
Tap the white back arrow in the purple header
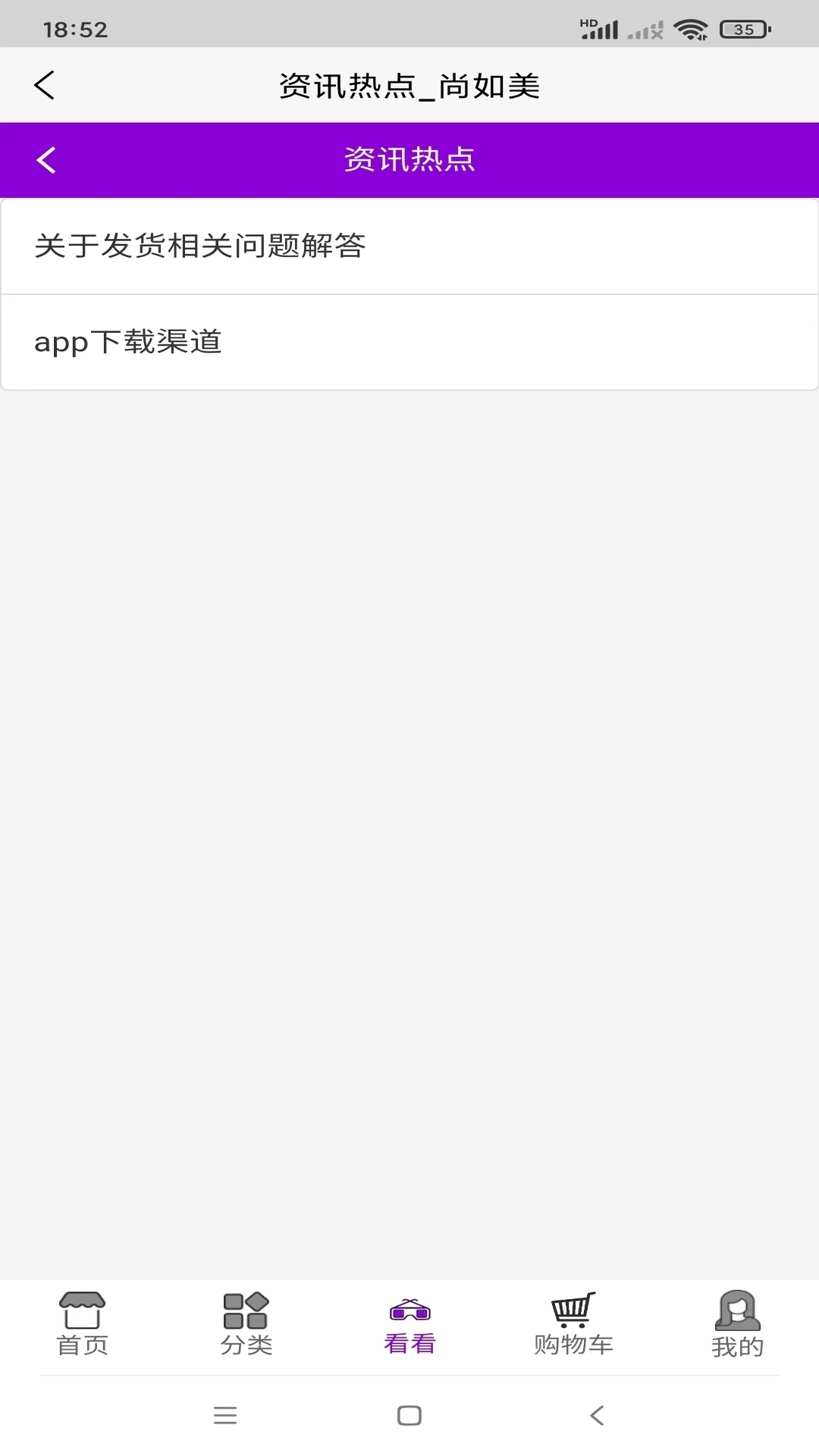pos(46,160)
